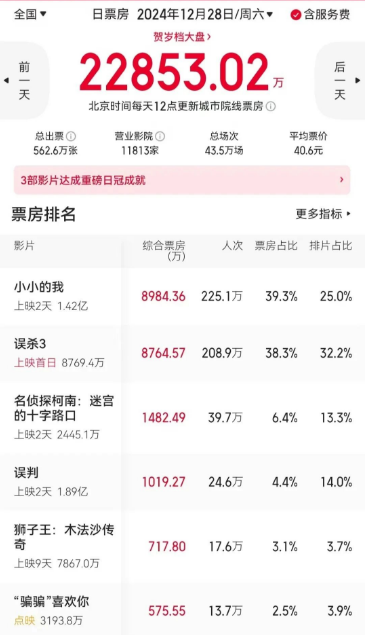366x635 pixels.
Task: View the "骗骗"喜欢你 movie entry
Action: (182, 609)
